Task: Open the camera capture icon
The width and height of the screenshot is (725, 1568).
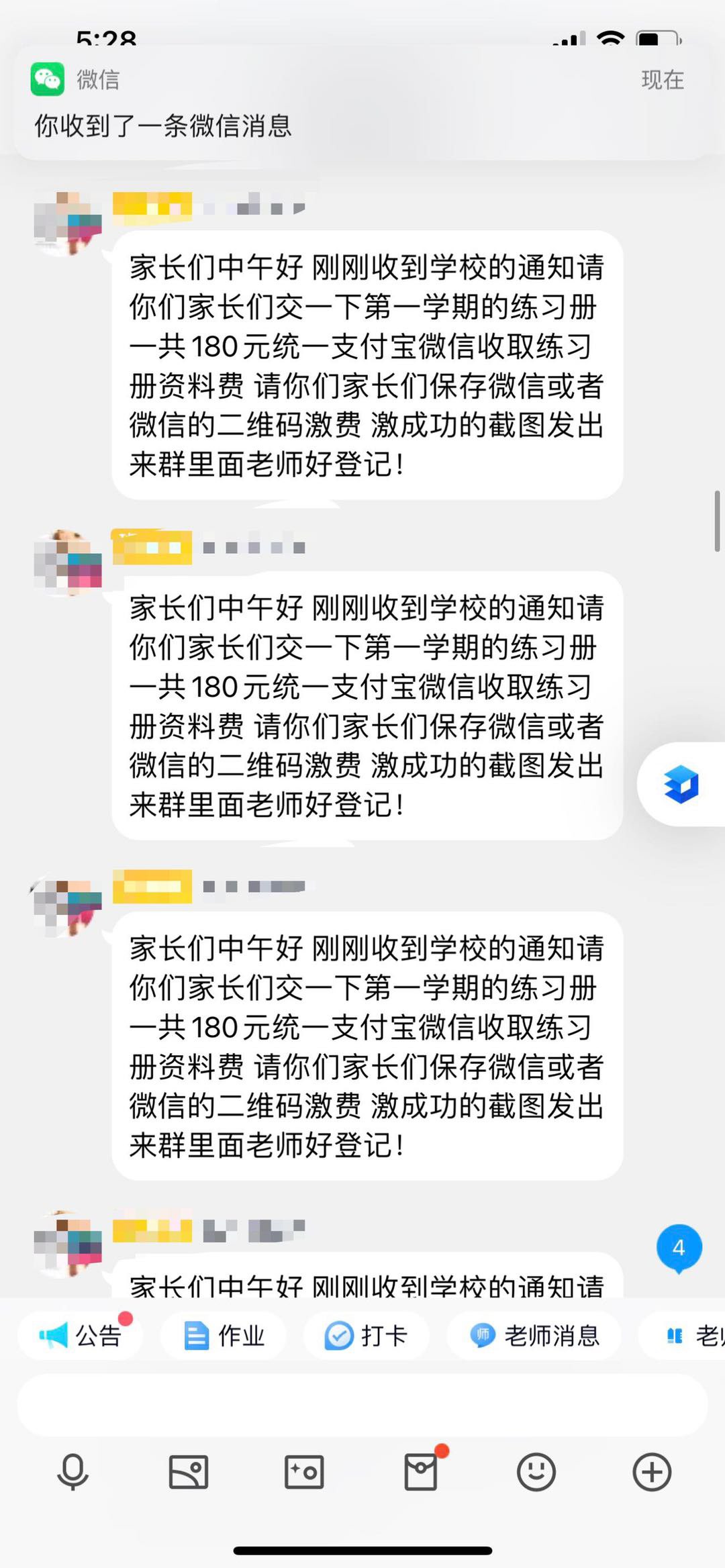Action: [x=304, y=1472]
